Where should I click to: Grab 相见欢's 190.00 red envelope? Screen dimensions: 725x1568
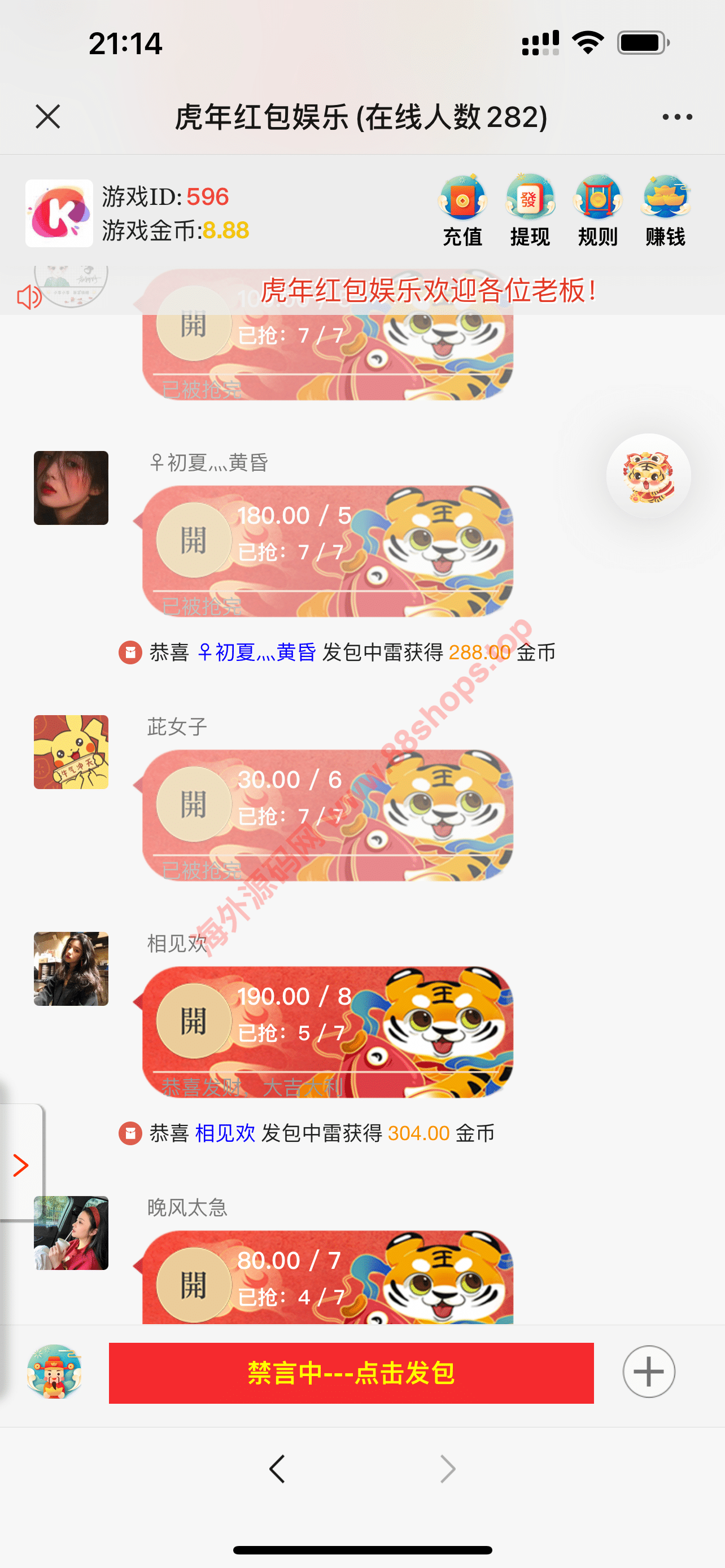(x=194, y=1021)
